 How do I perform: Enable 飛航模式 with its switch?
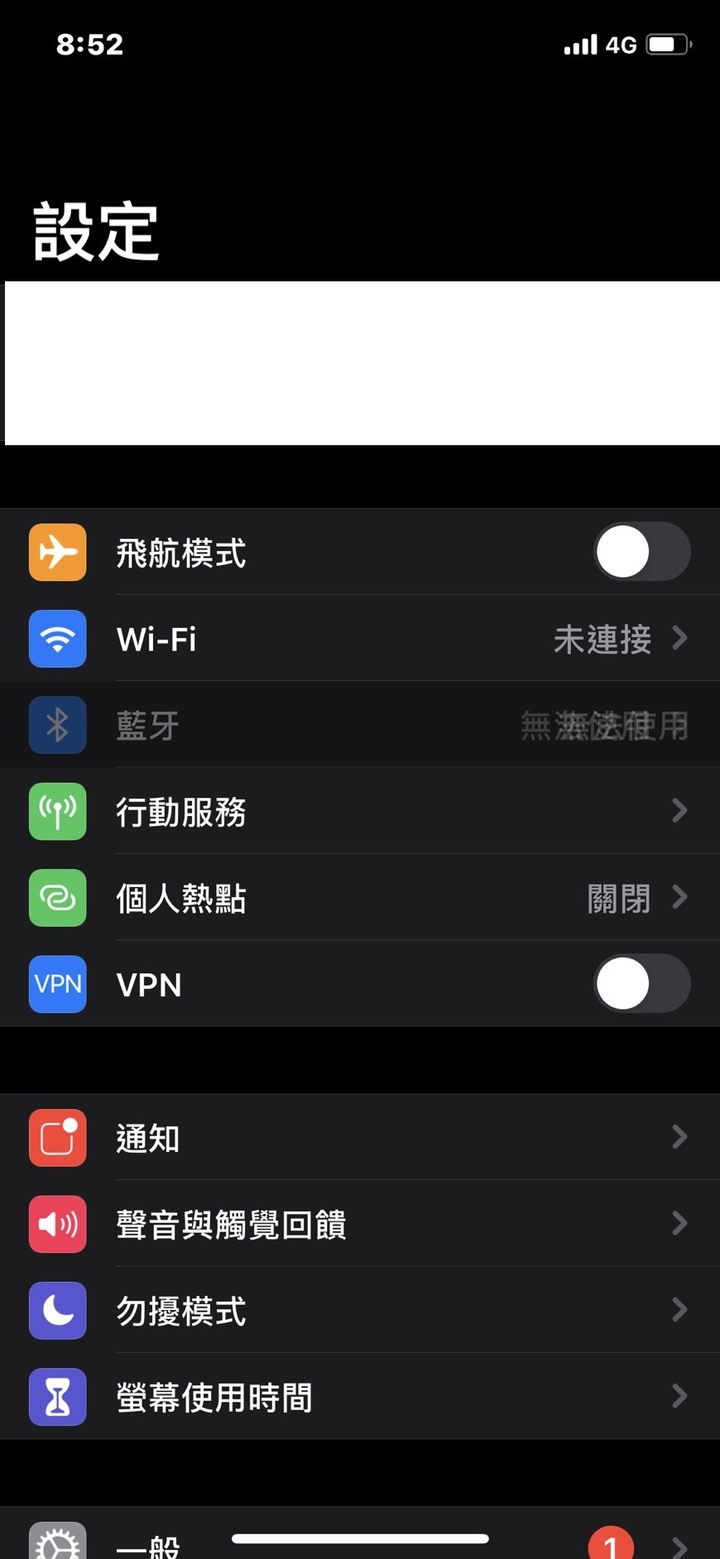tap(642, 552)
